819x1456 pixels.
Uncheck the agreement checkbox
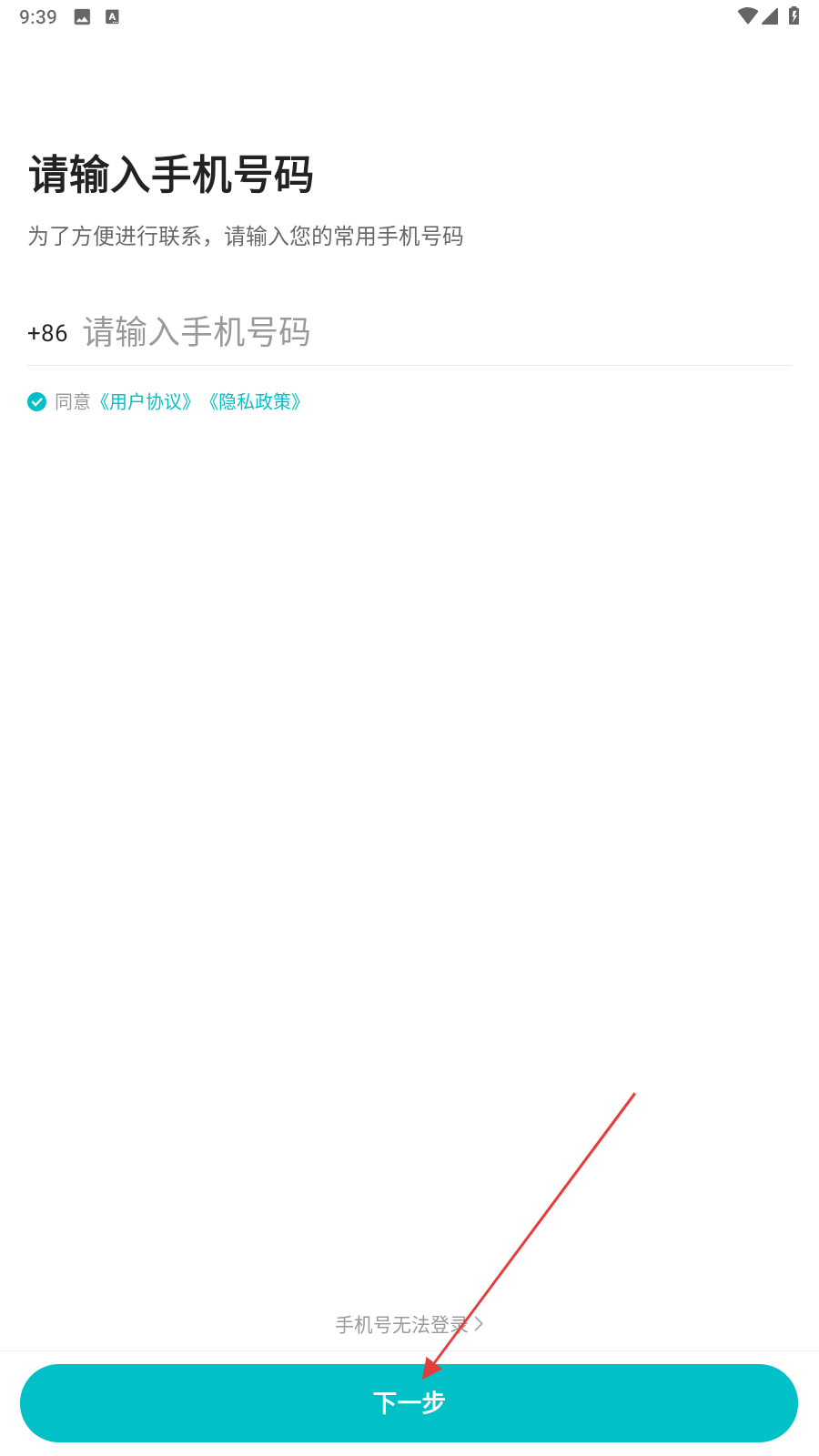click(36, 401)
